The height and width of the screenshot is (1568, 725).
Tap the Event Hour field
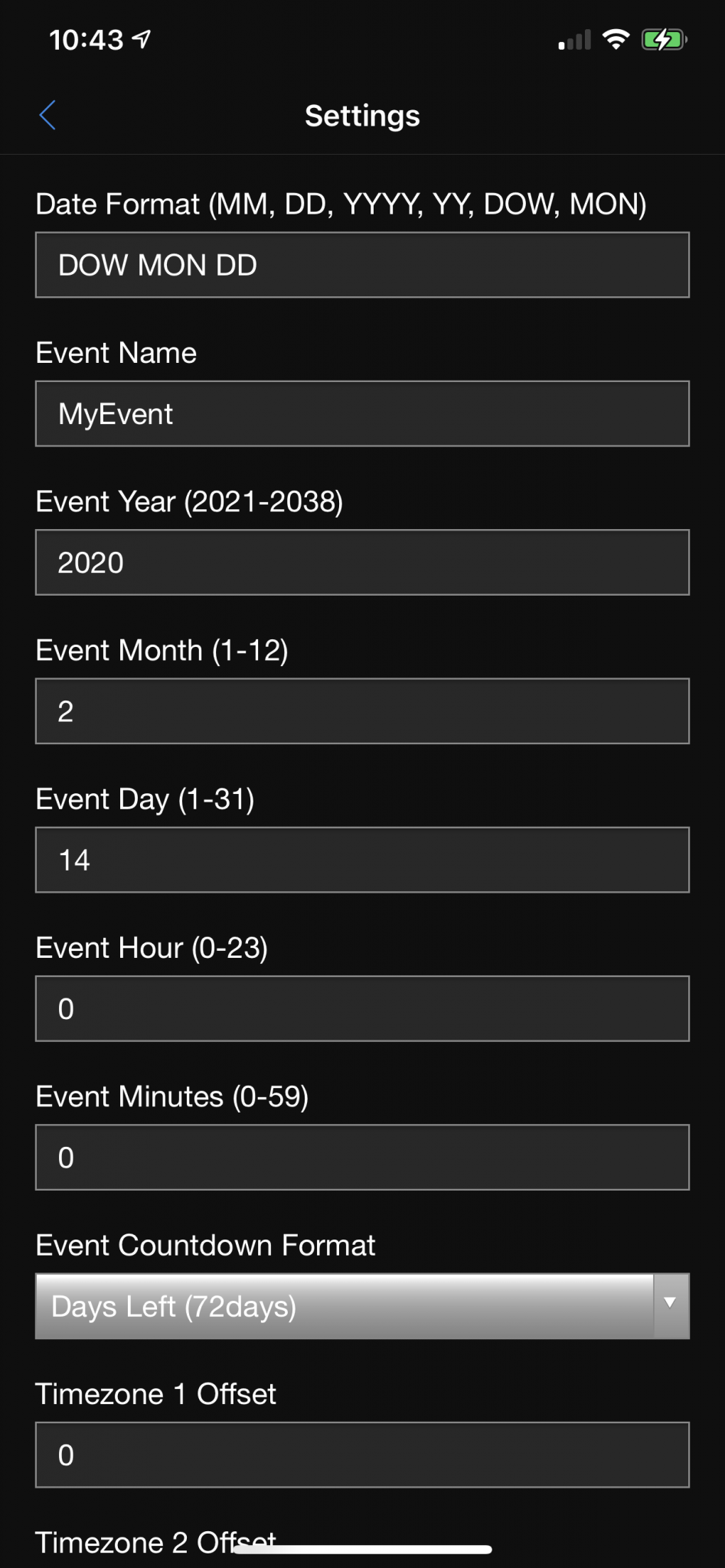coord(362,1008)
